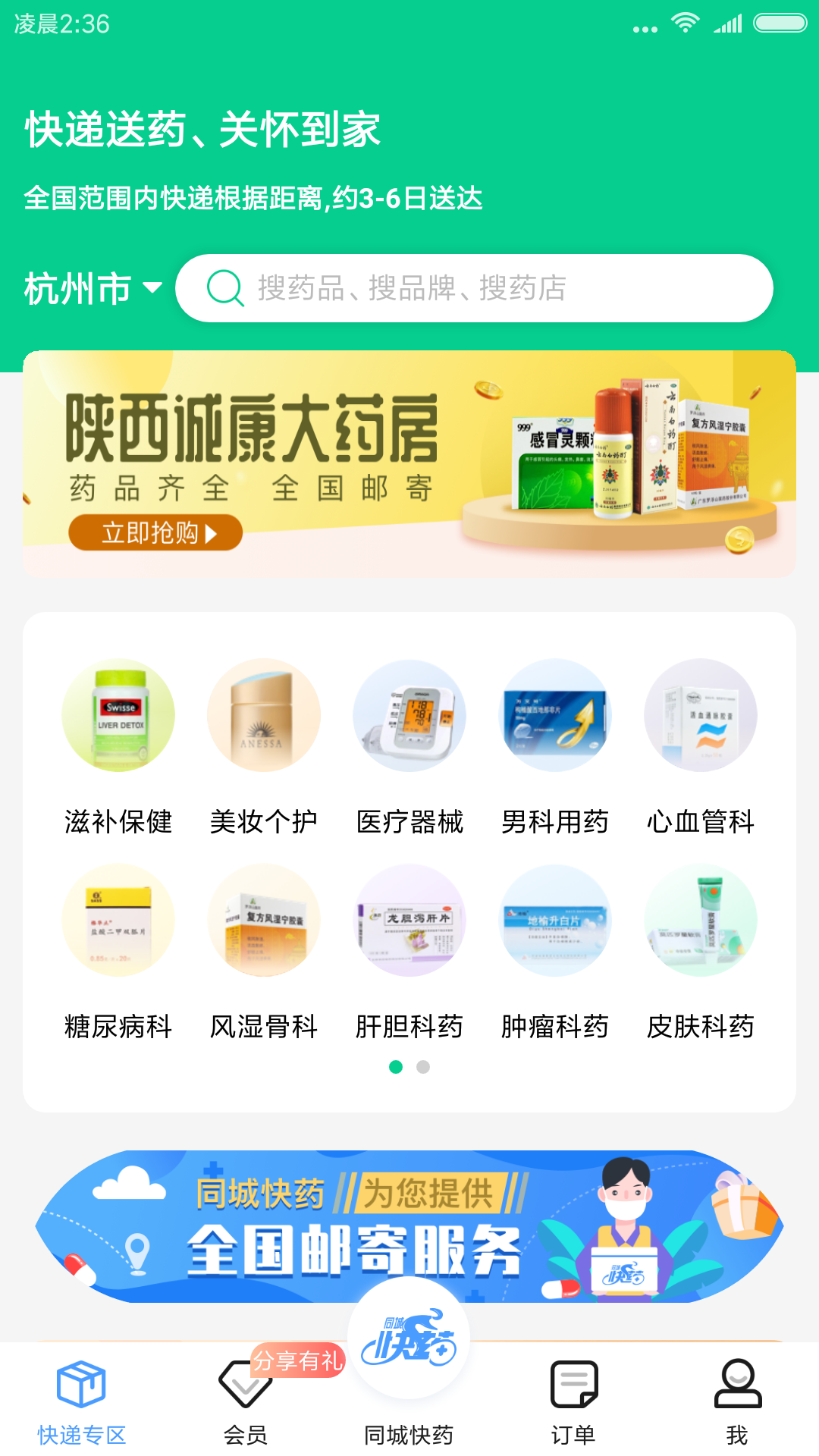The height and width of the screenshot is (1456, 819).
Task: Open the 陕西诚康大药房 promotional banner
Action: (409, 463)
